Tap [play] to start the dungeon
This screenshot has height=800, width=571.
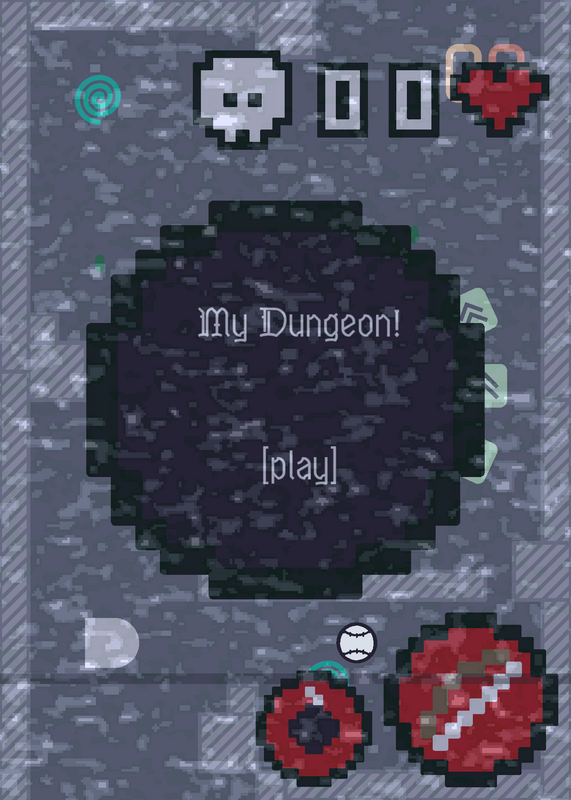pyautogui.click(x=300, y=465)
